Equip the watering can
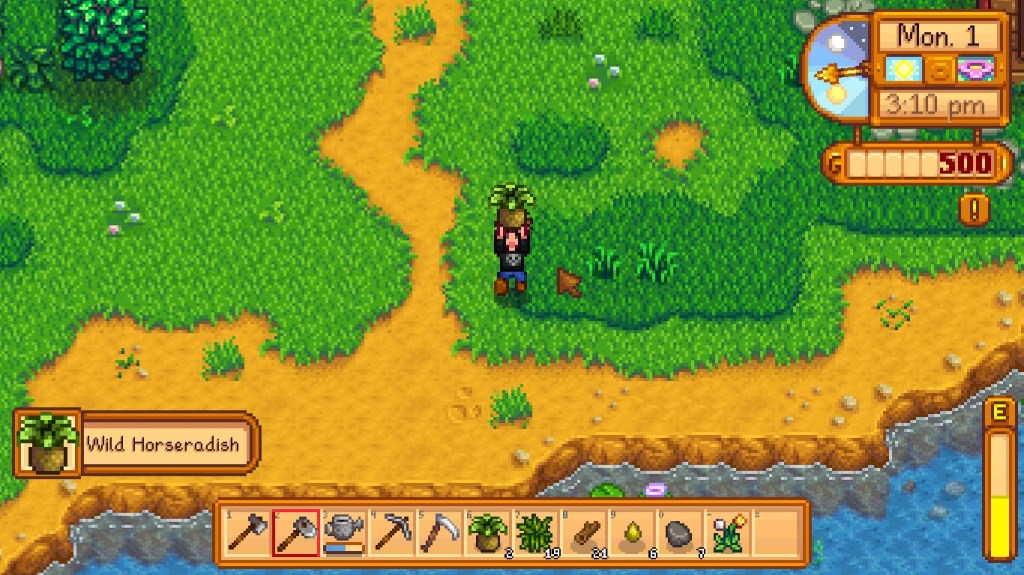Screen dimensions: 1024x575 [x=344, y=532]
